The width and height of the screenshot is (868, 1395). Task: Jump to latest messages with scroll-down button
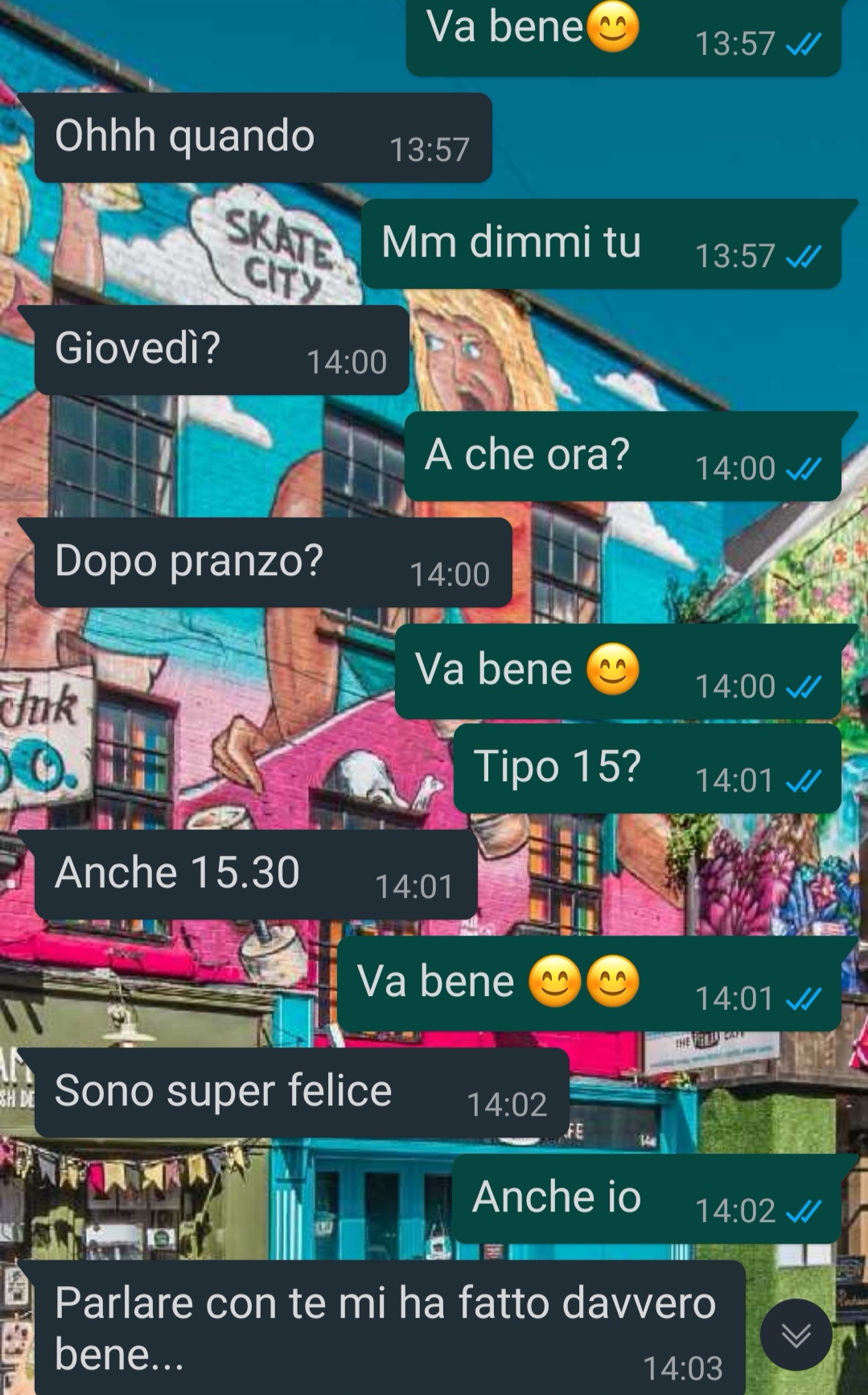tap(796, 1335)
